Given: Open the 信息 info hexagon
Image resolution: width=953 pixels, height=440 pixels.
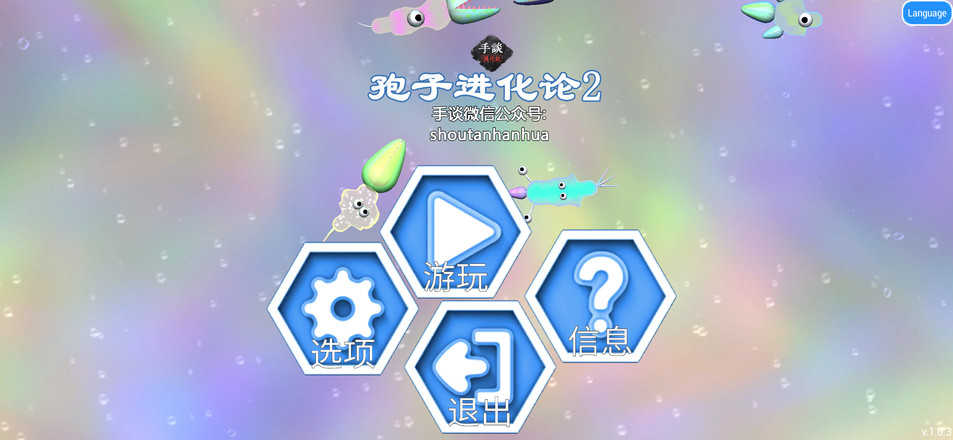Looking at the screenshot, I should [x=600, y=299].
